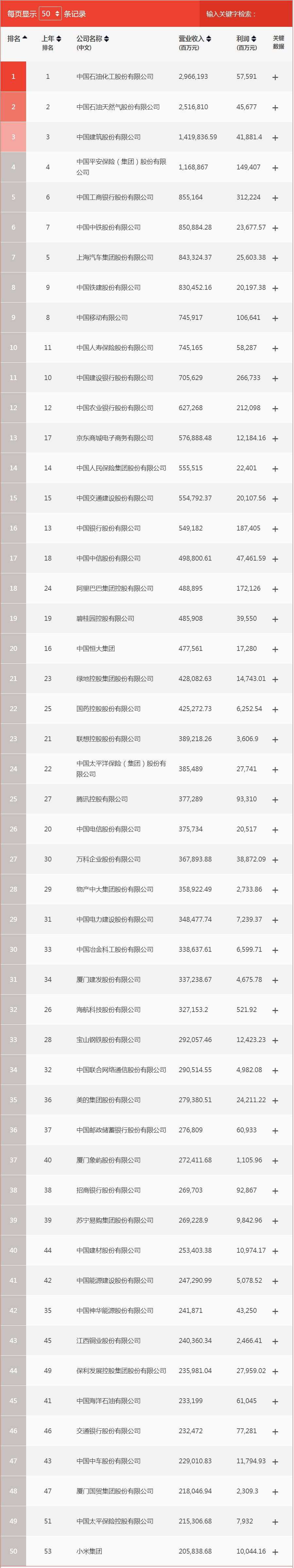Expand key data for 腾讯控股有限公司

point(275,800)
